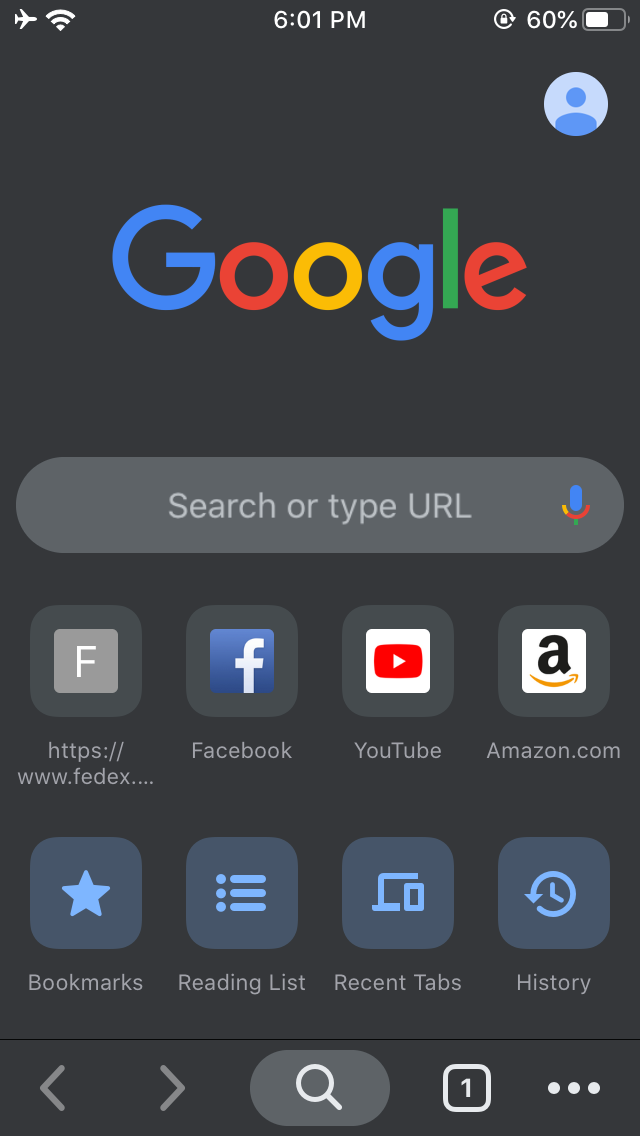Viewport: 640px width, 1136px height.
Task: Open browsing History
Action: 554,893
